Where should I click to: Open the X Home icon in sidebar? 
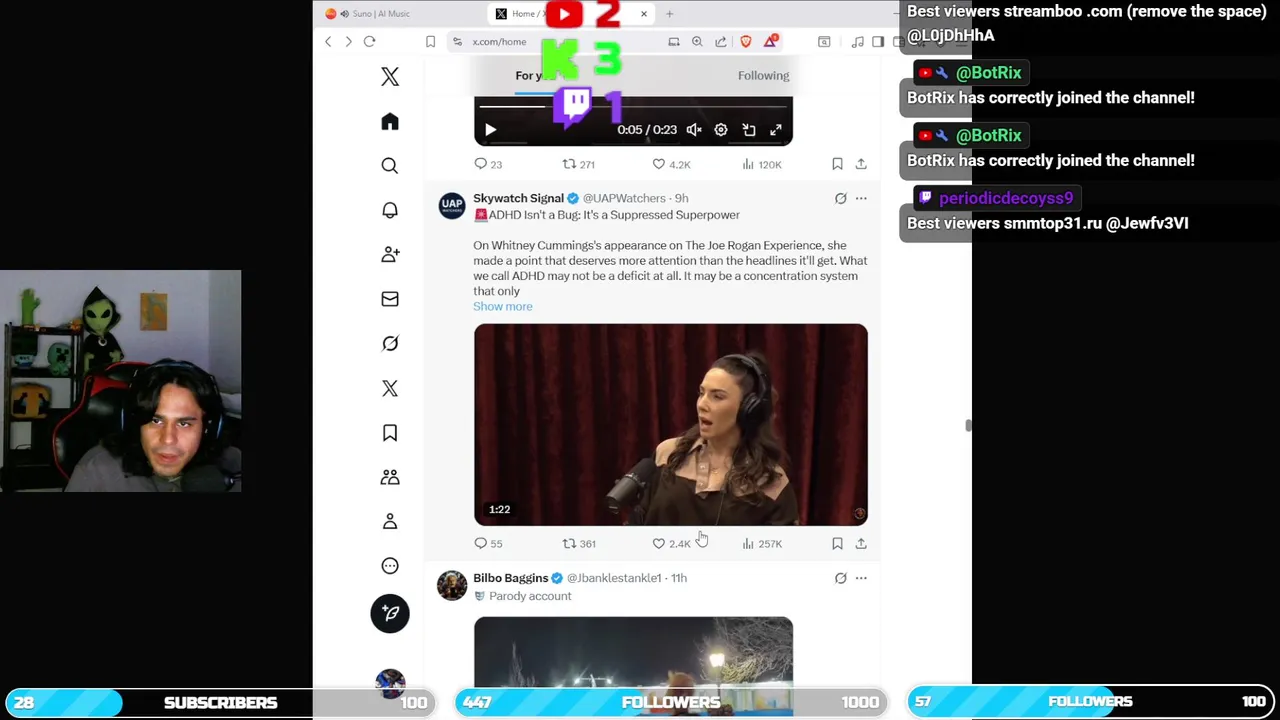pos(390,122)
